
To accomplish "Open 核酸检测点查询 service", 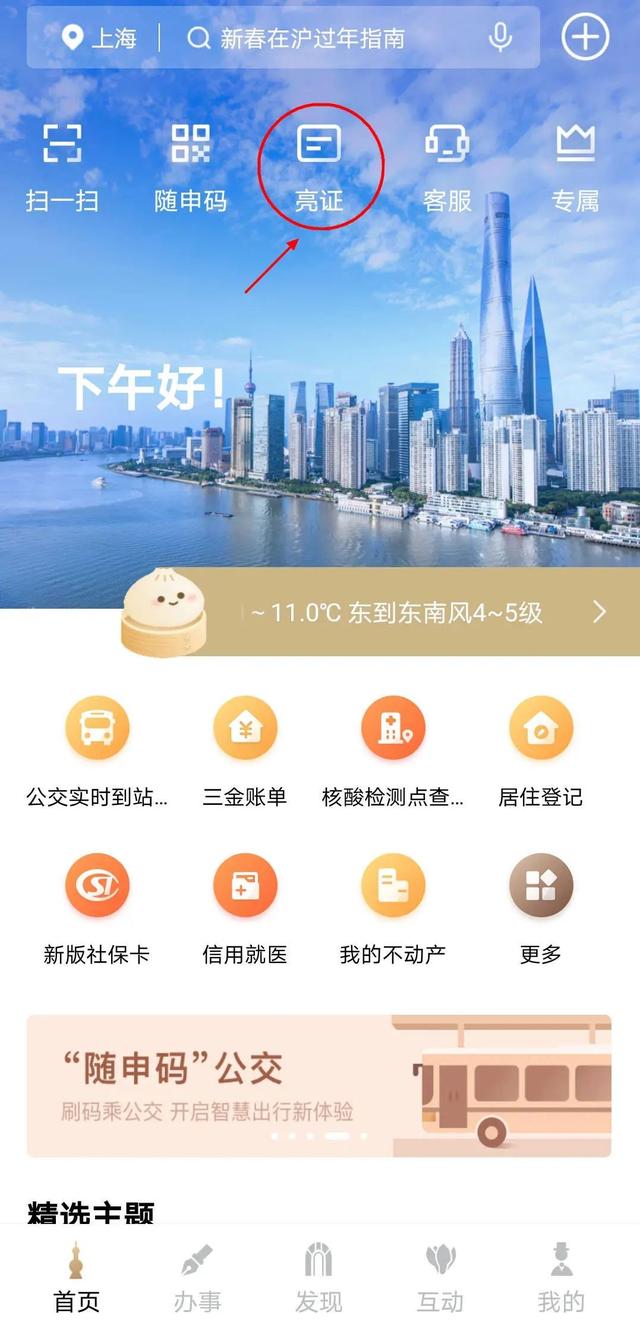I will point(393,750).
